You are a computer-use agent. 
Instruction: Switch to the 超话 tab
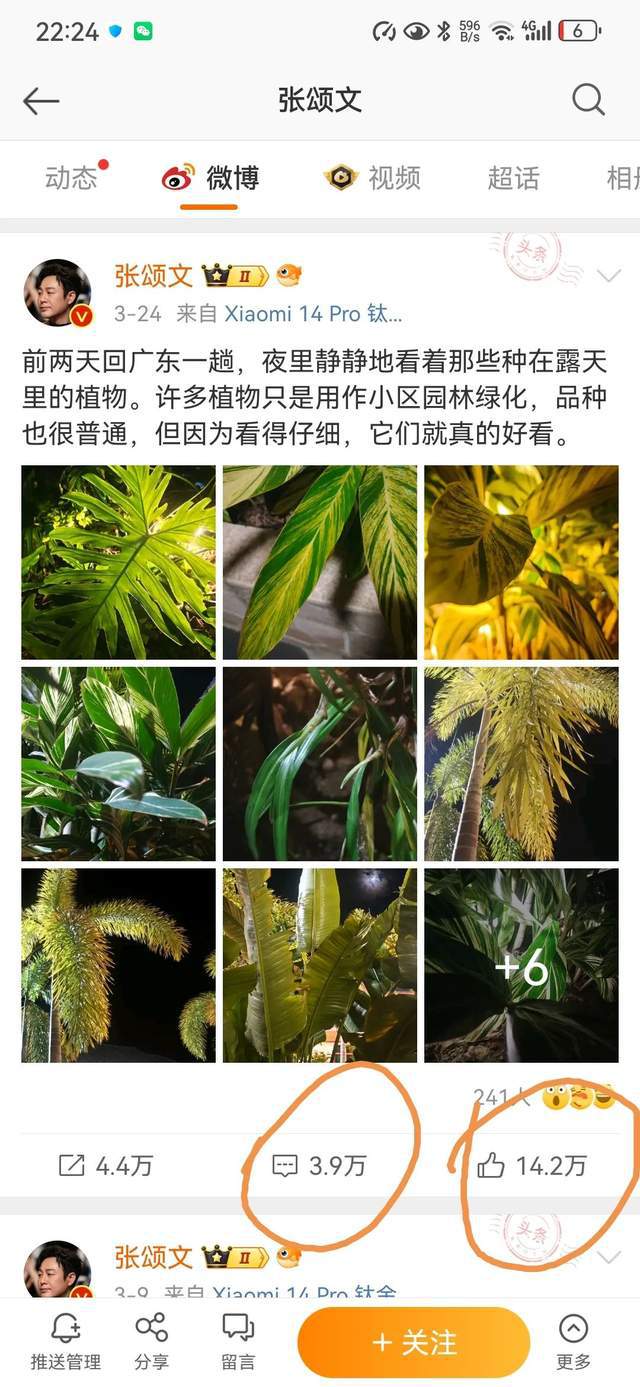[x=513, y=179]
